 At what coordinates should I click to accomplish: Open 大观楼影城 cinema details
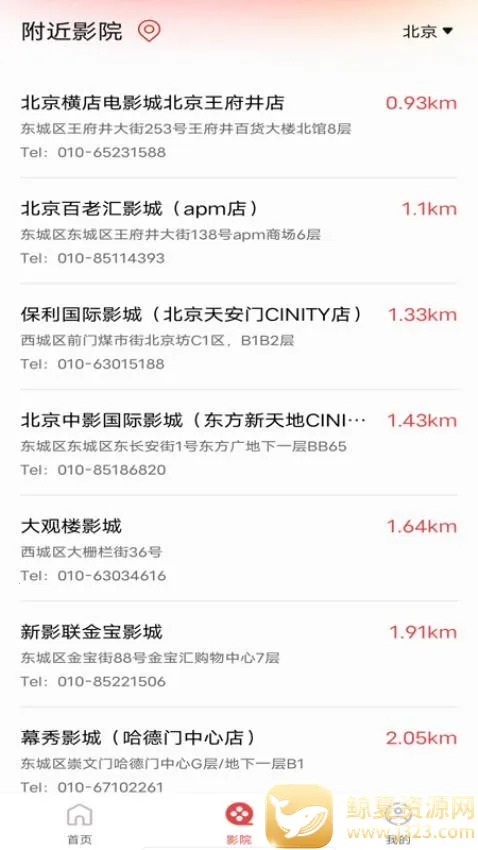coord(239,549)
